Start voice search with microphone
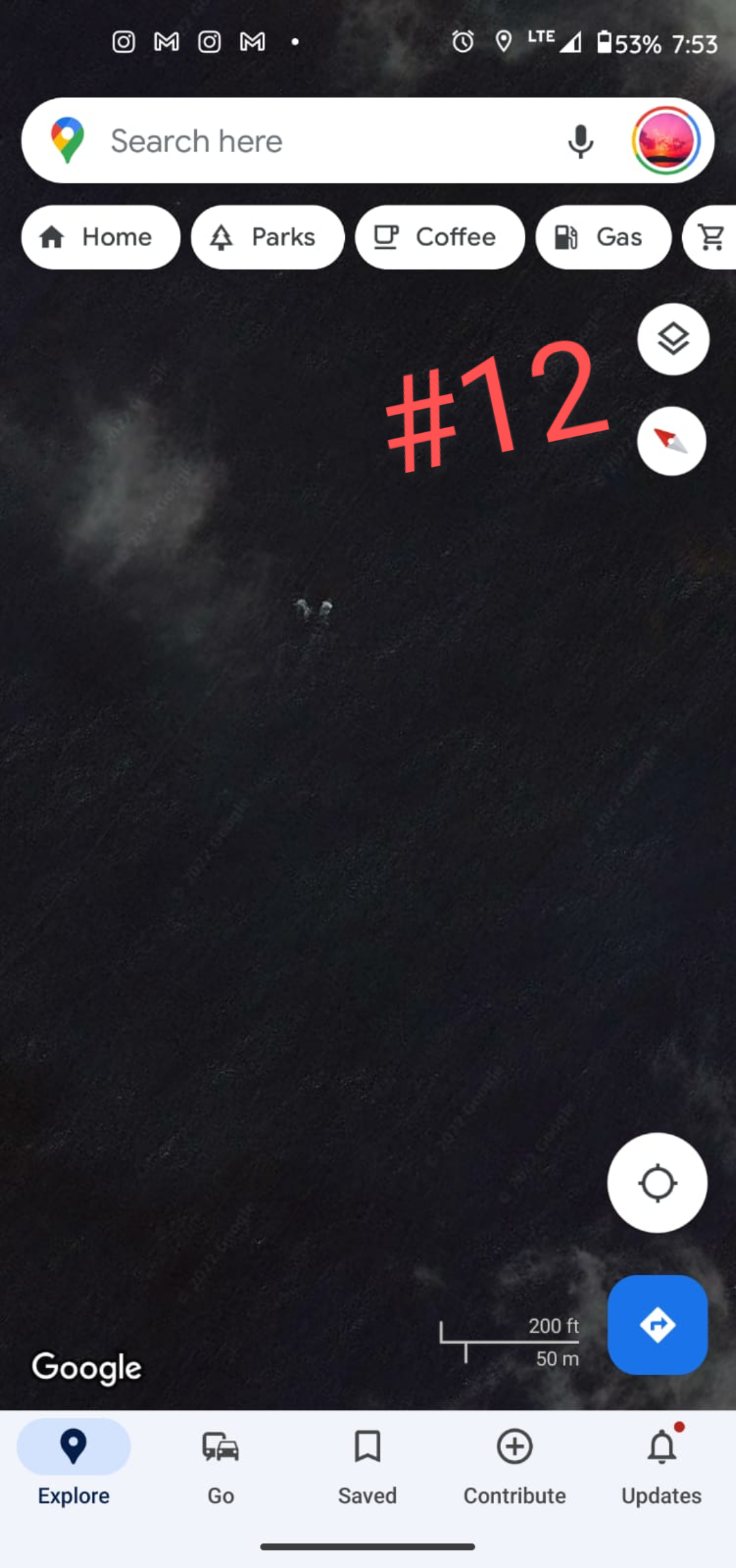This screenshot has width=736, height=1568. 581,141
